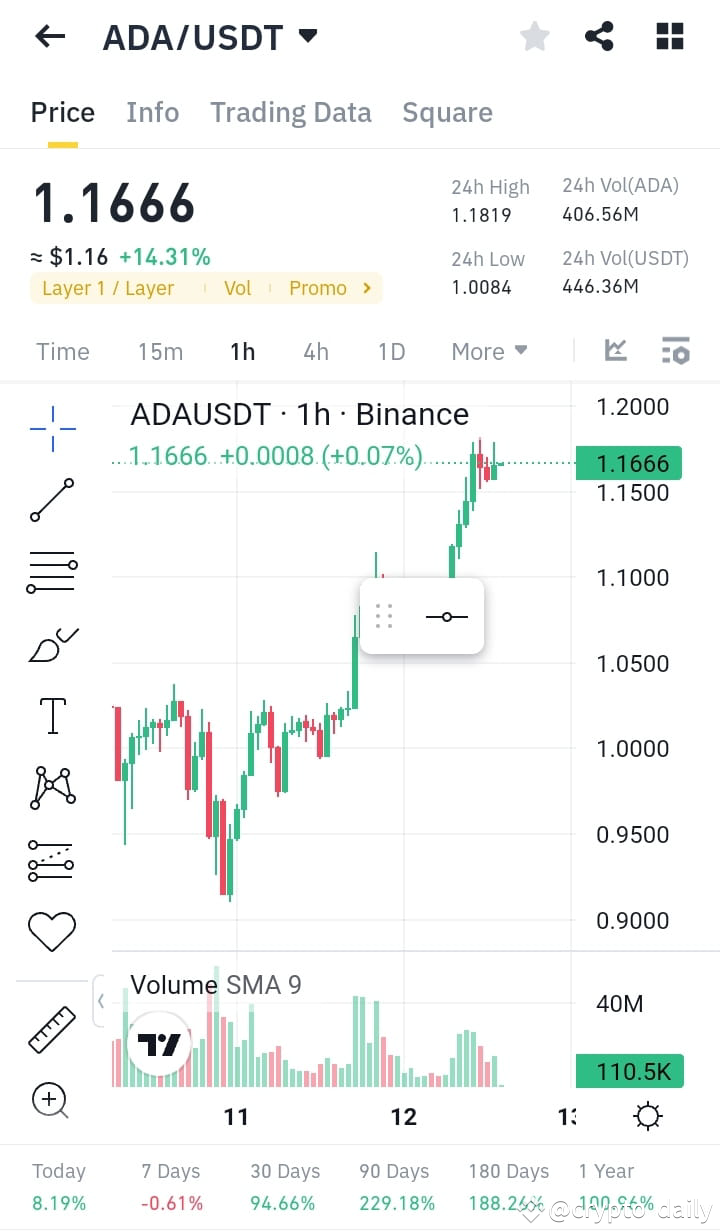Open the Square tab

point(447,112)
